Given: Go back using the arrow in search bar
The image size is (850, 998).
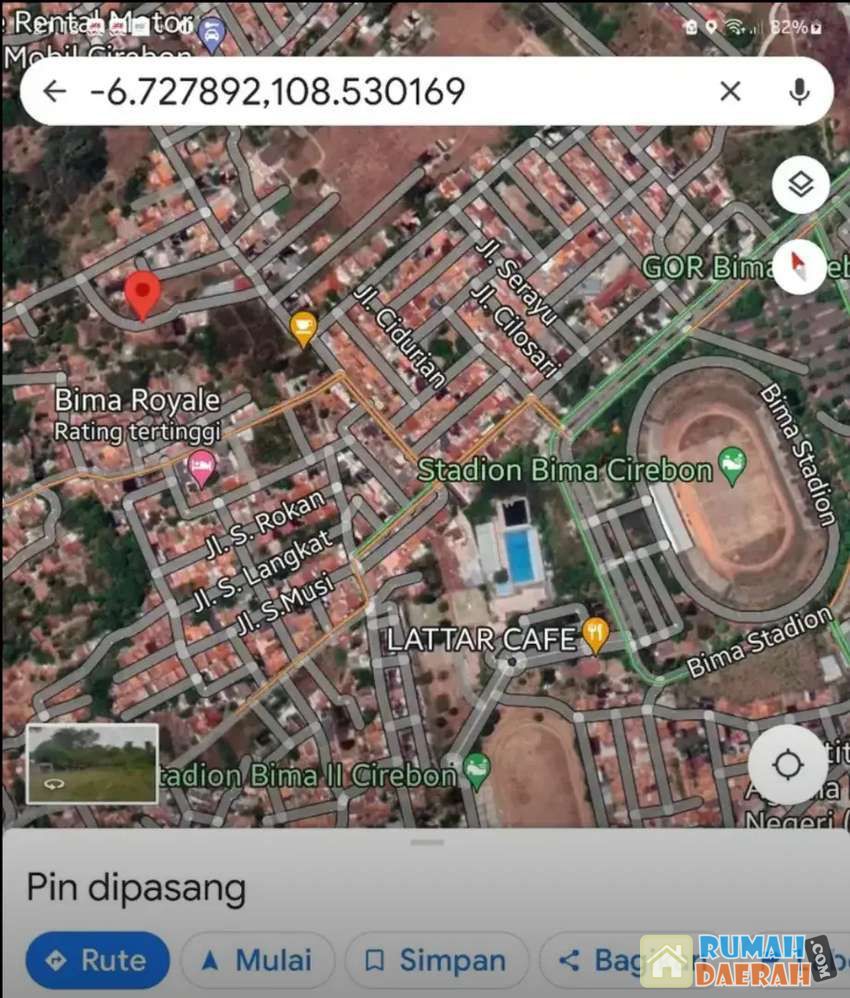Looking at the screenshot, I should pyautogui.click(x=53, y=91).
